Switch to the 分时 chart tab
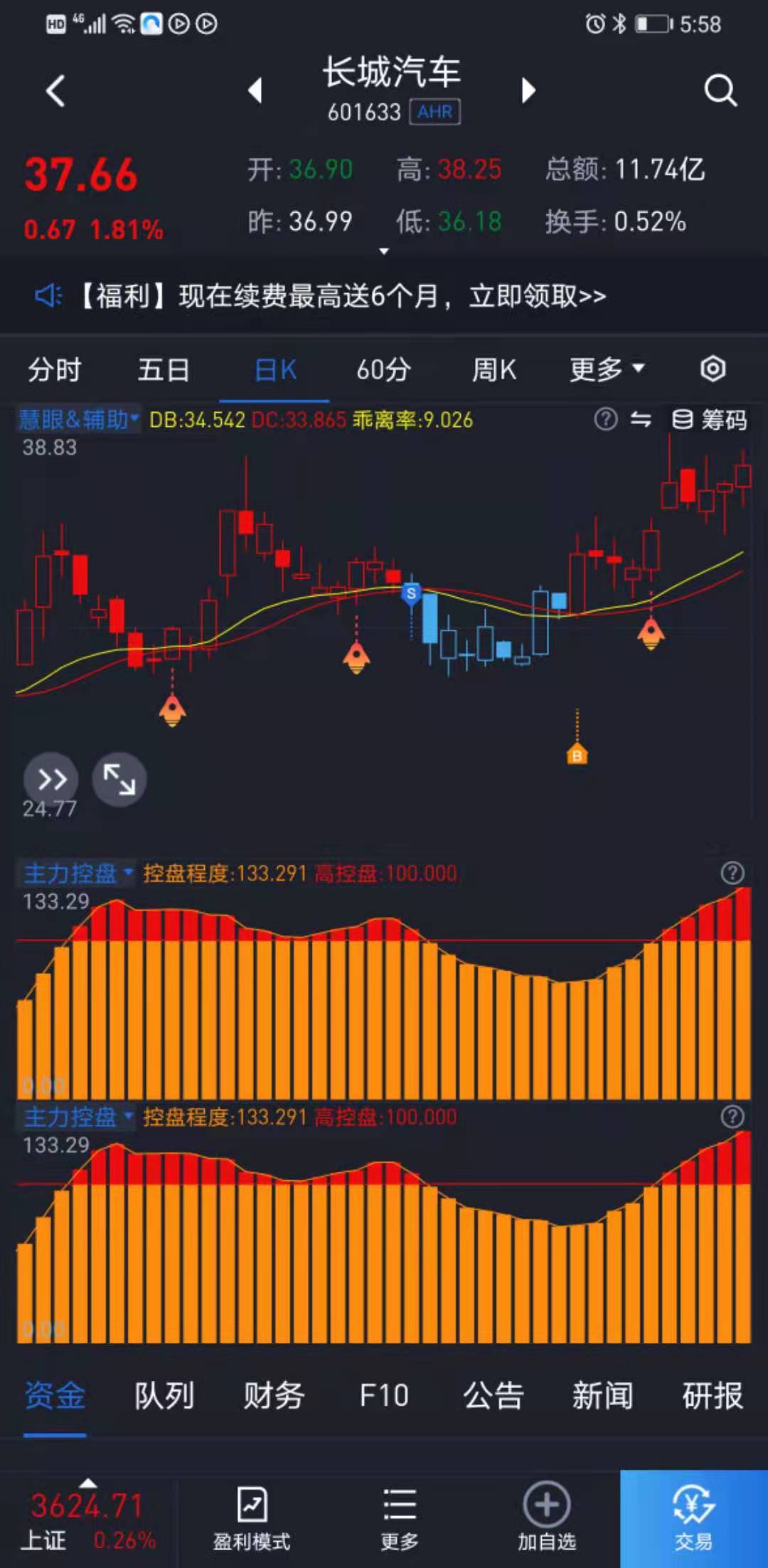768x1568 pixels. tap(55, 370)
